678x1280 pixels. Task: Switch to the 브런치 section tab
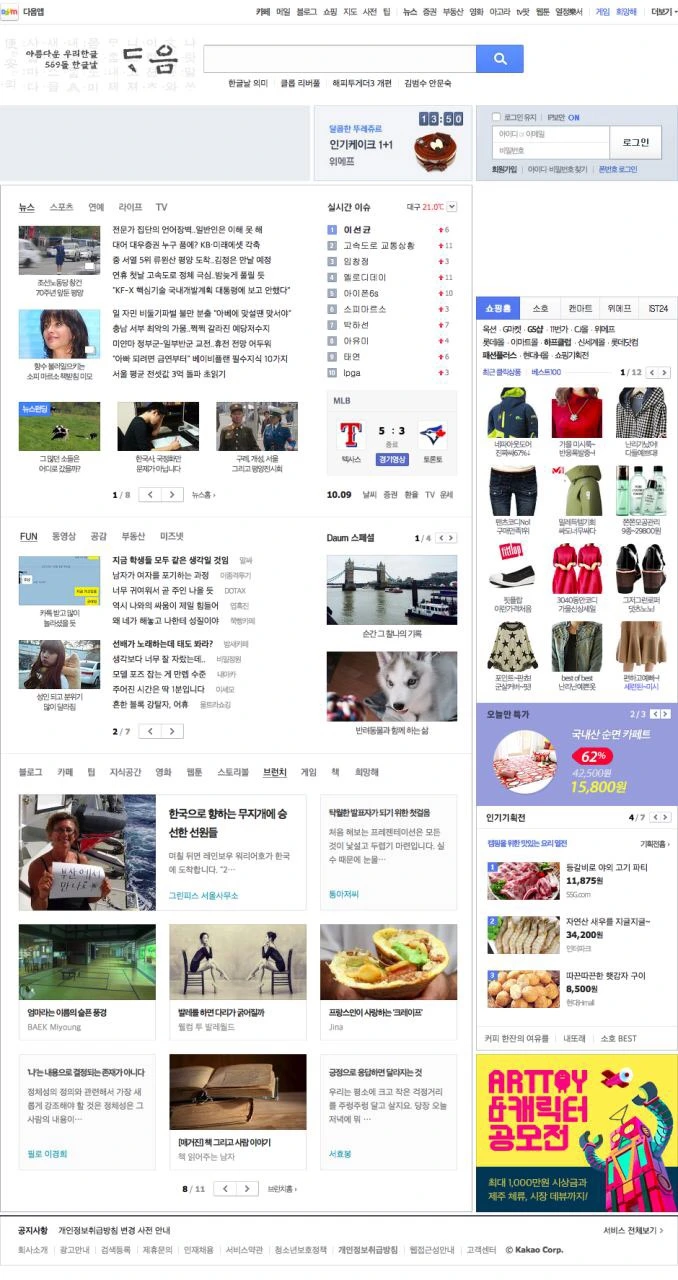275,772
